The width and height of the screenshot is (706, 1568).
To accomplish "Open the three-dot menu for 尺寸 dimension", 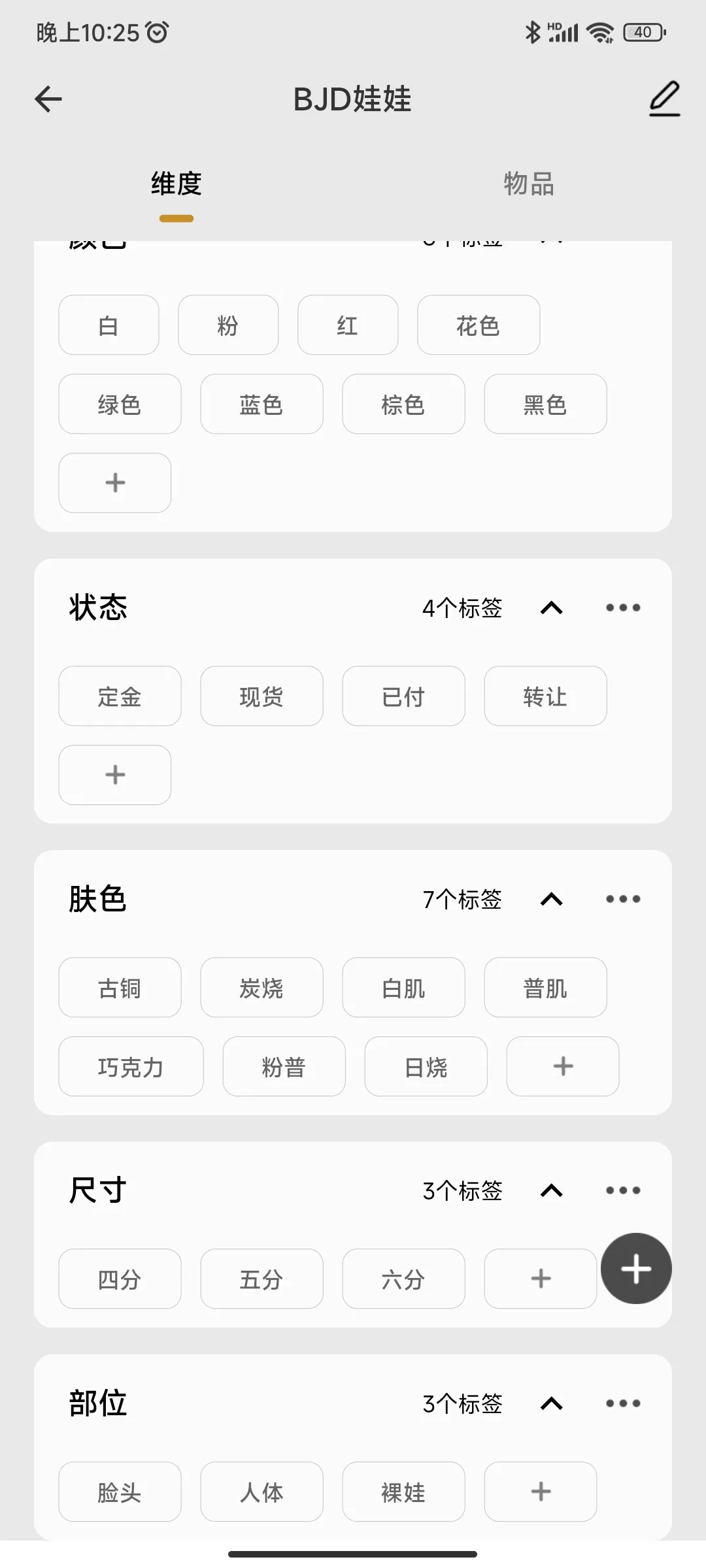I will click(622, 1189).
